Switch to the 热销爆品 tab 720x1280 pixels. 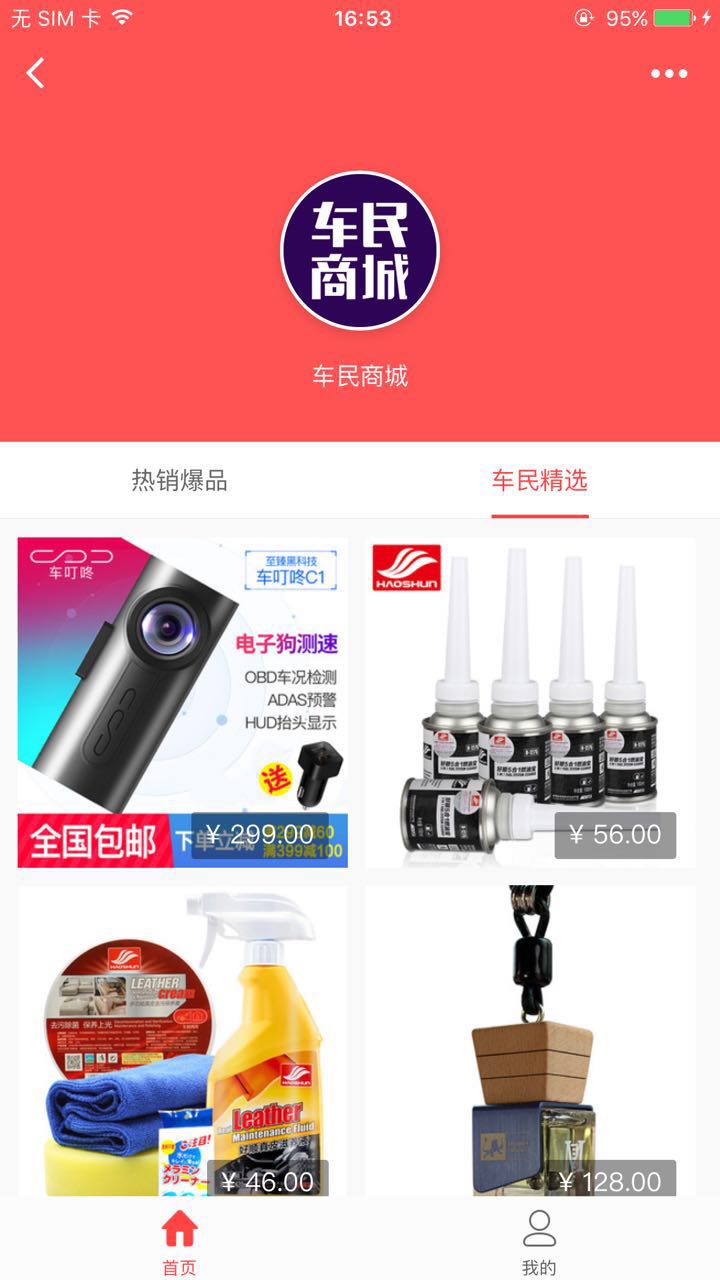click(180, 481)
